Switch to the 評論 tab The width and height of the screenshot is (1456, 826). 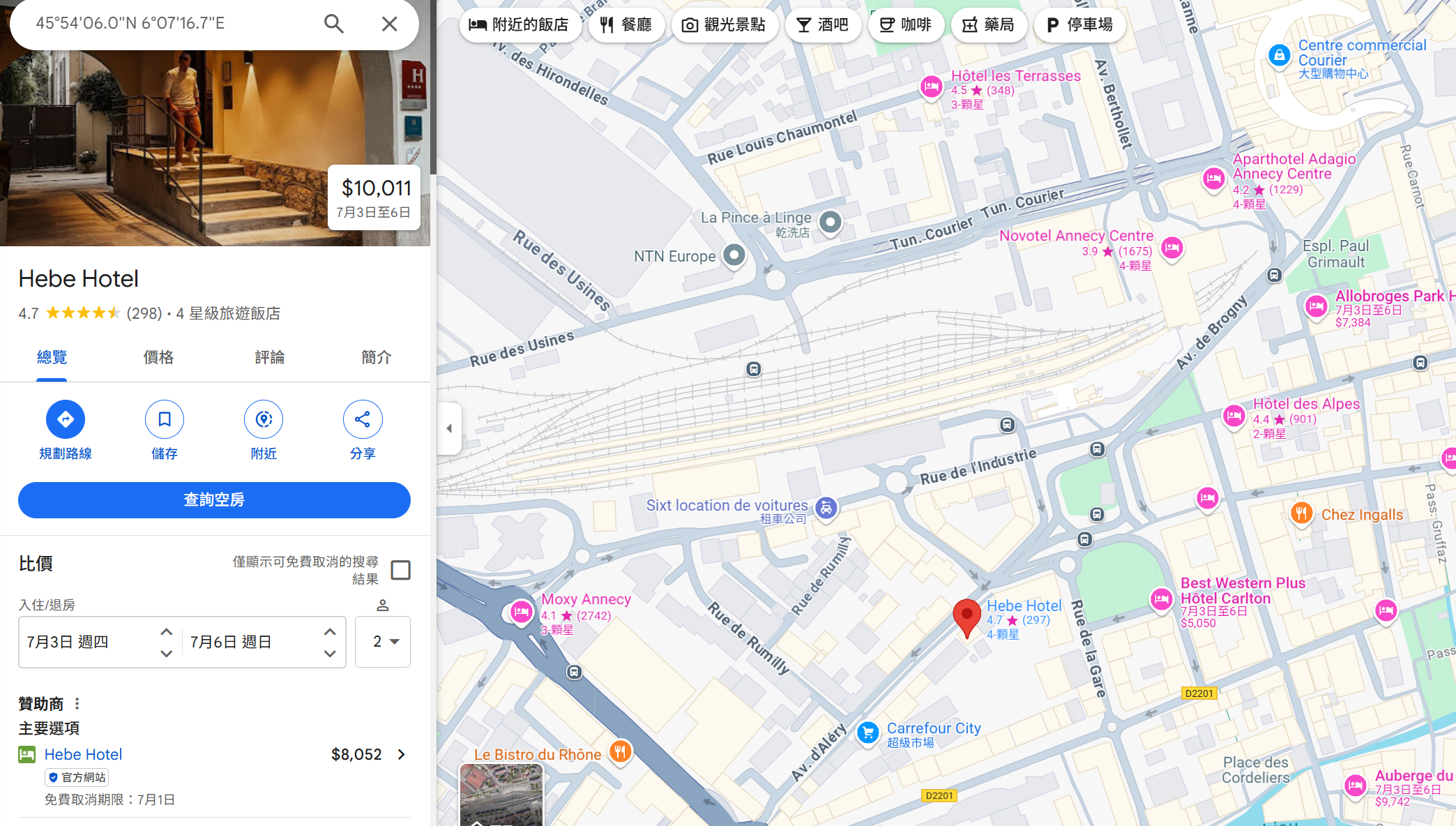[x=269, y=357]
